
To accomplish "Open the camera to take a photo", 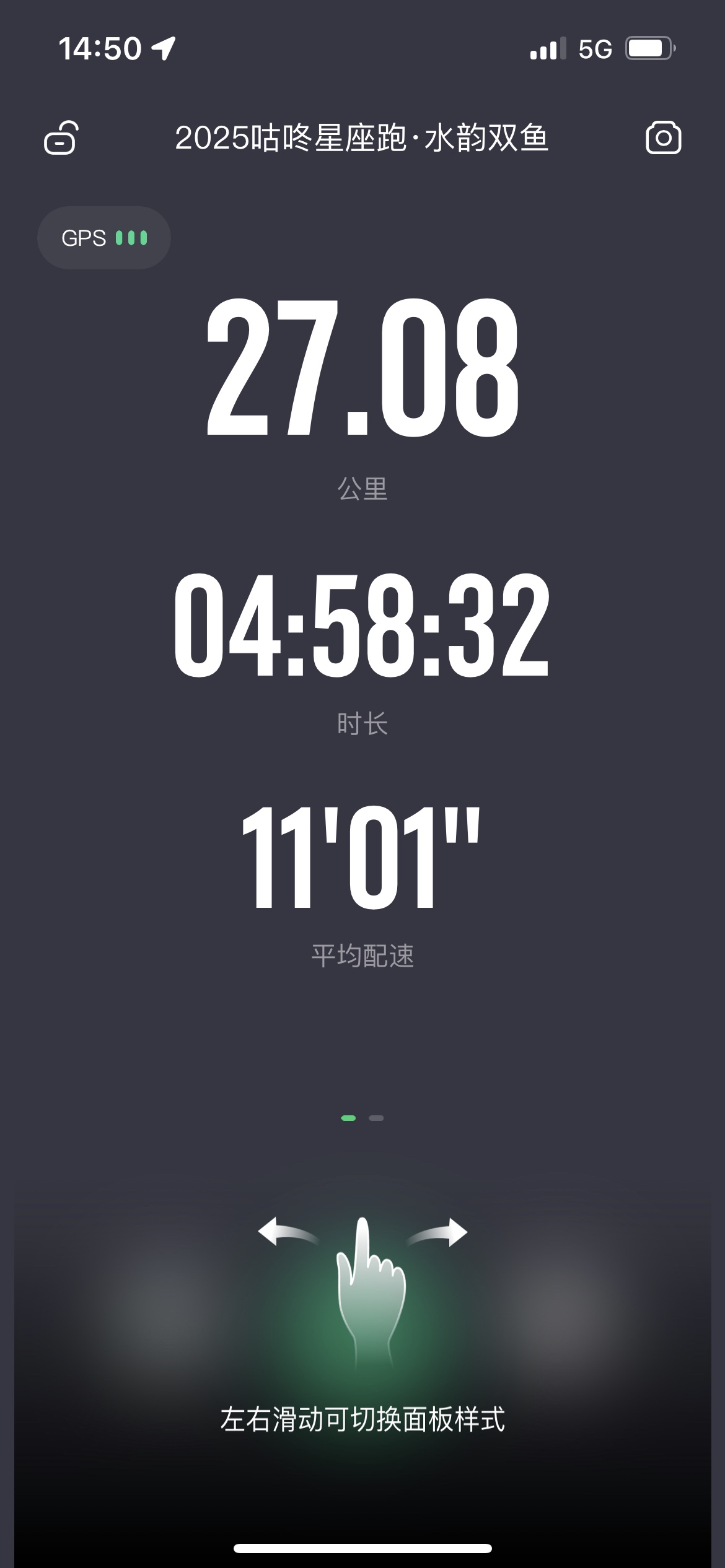I will coord(663,137).
